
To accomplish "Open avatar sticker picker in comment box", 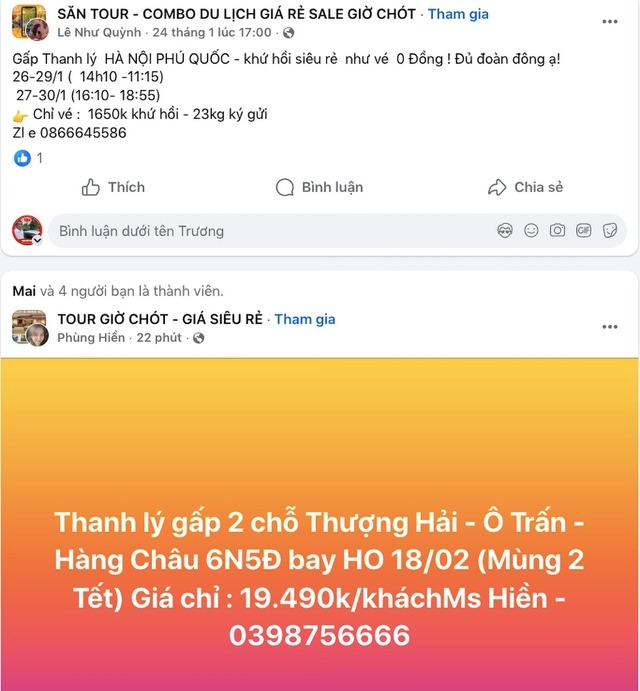I will click(x=505, y=231).
